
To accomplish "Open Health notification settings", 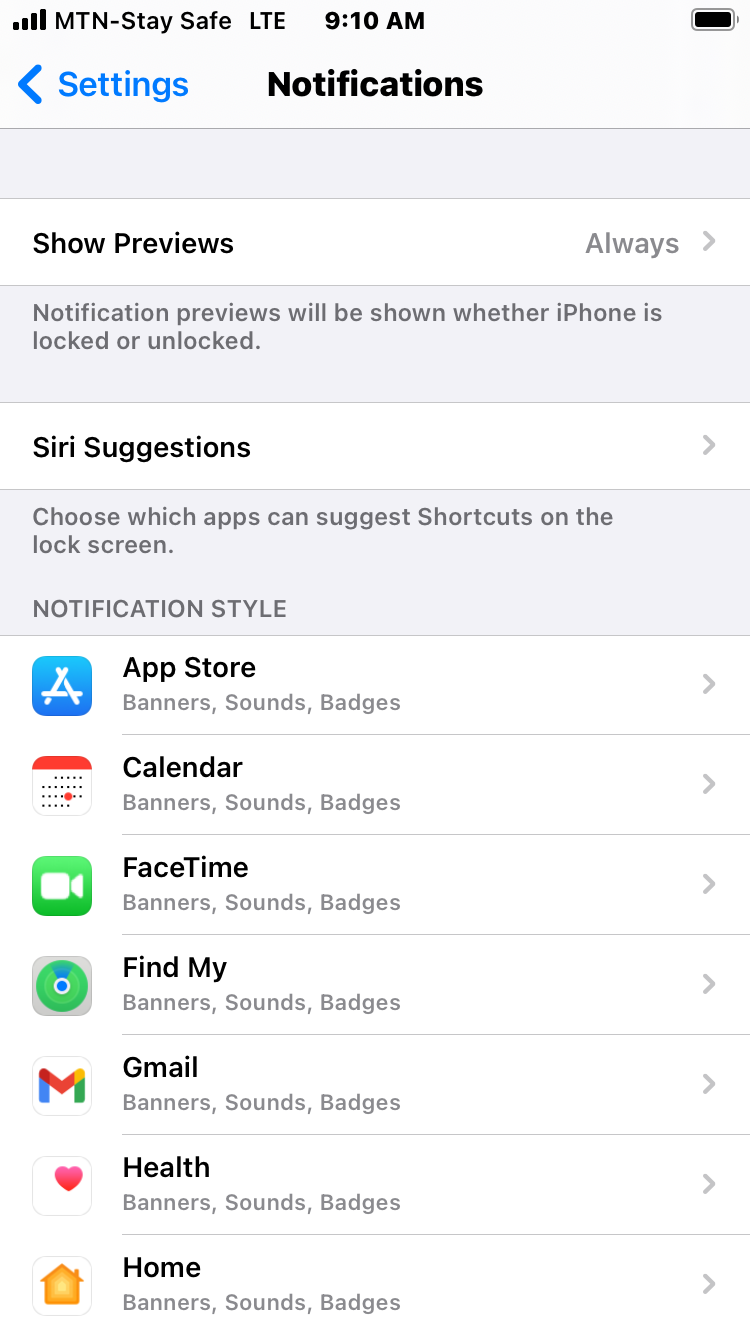I will pos(375,1185).
